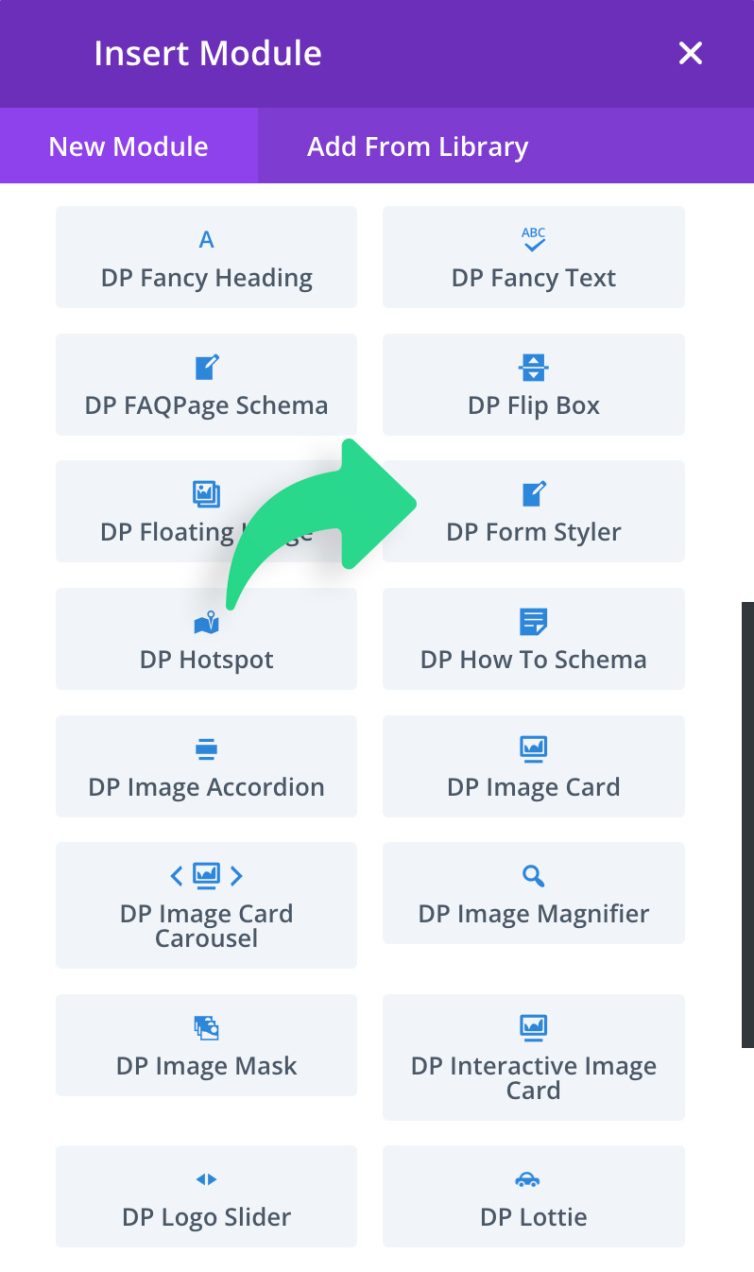
Task: Click the car icon for DP Lottie
Action: click(533, 1180)
